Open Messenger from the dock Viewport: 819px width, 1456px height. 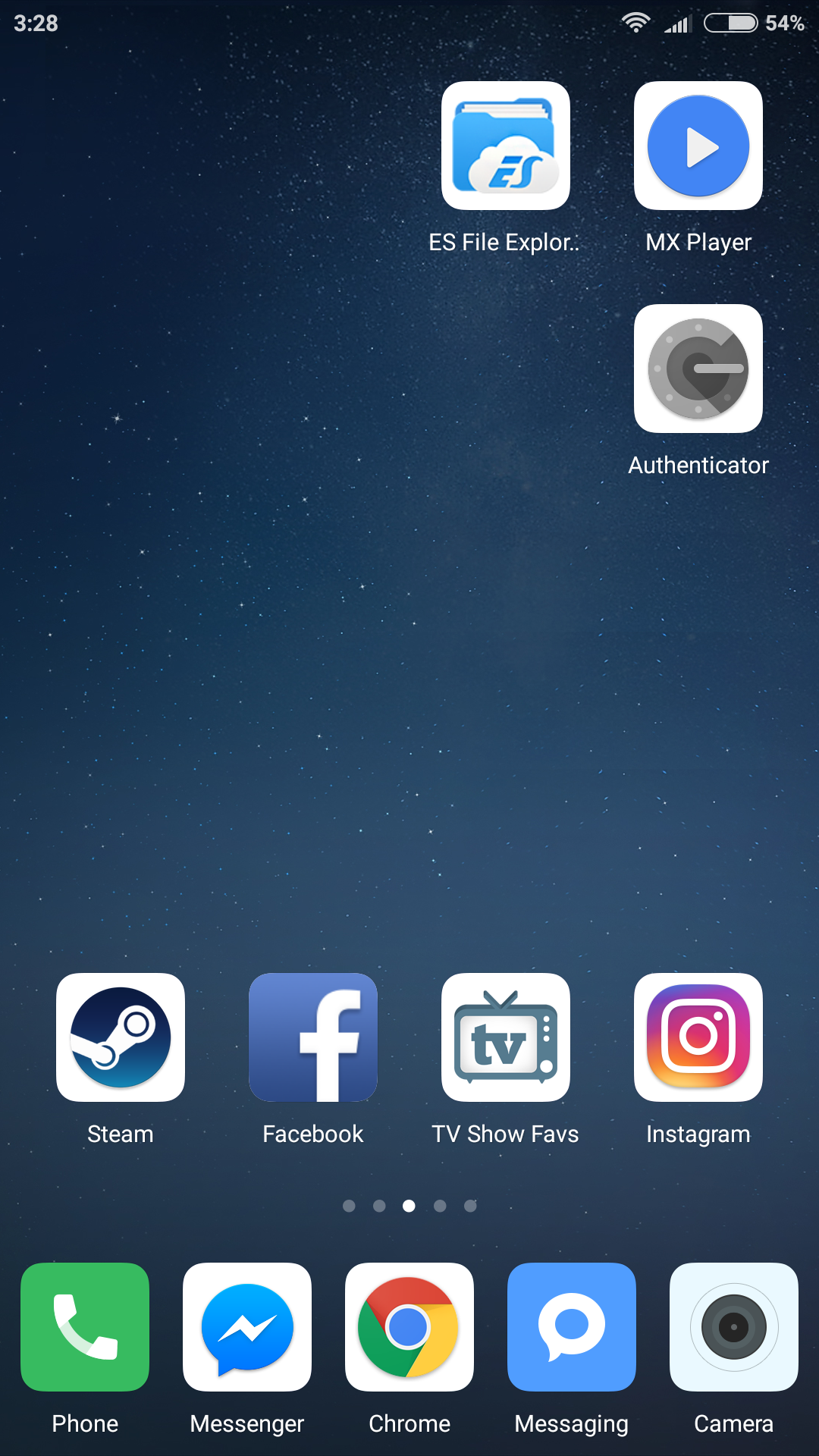click(247, 1327)
